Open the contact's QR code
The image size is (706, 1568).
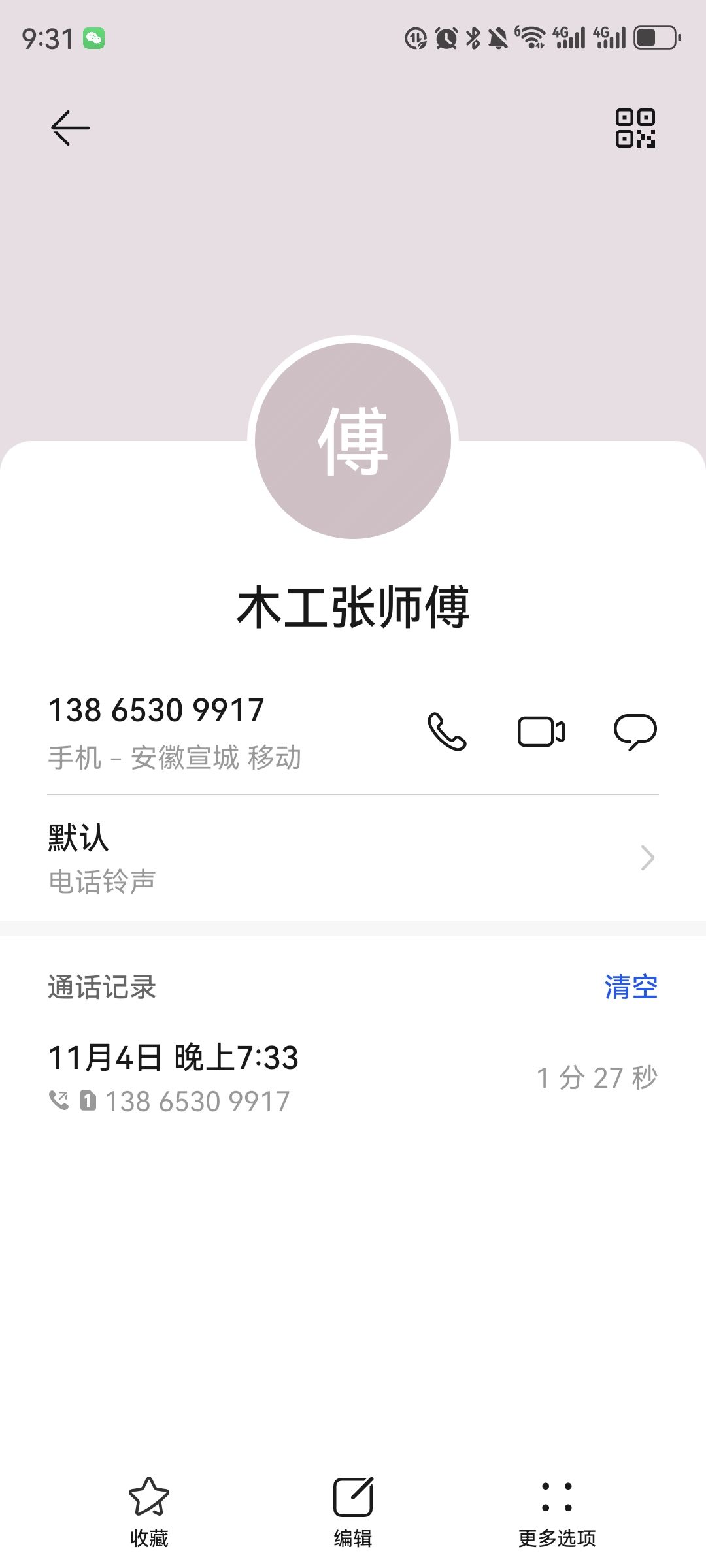pos(635,128)
